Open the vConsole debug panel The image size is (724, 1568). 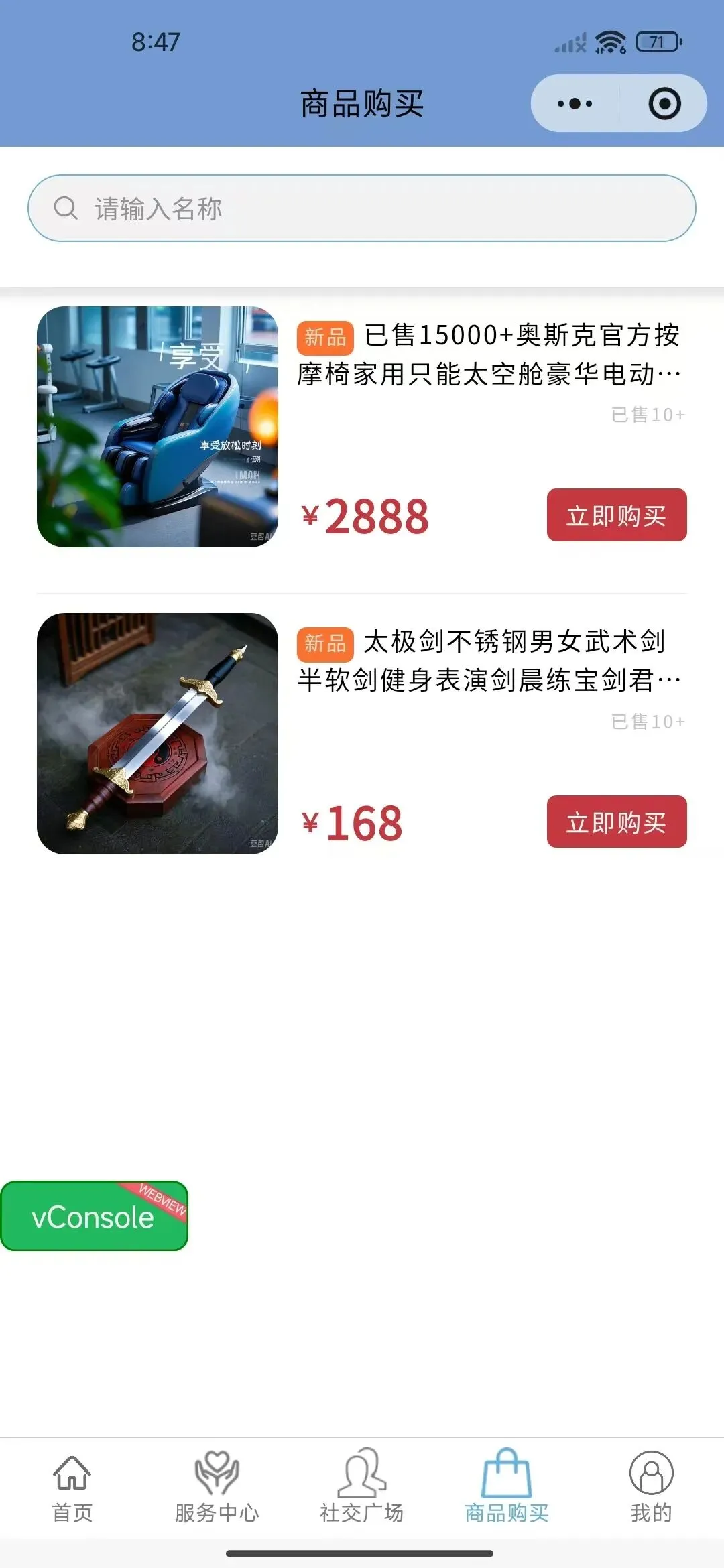pos(94,1216)
